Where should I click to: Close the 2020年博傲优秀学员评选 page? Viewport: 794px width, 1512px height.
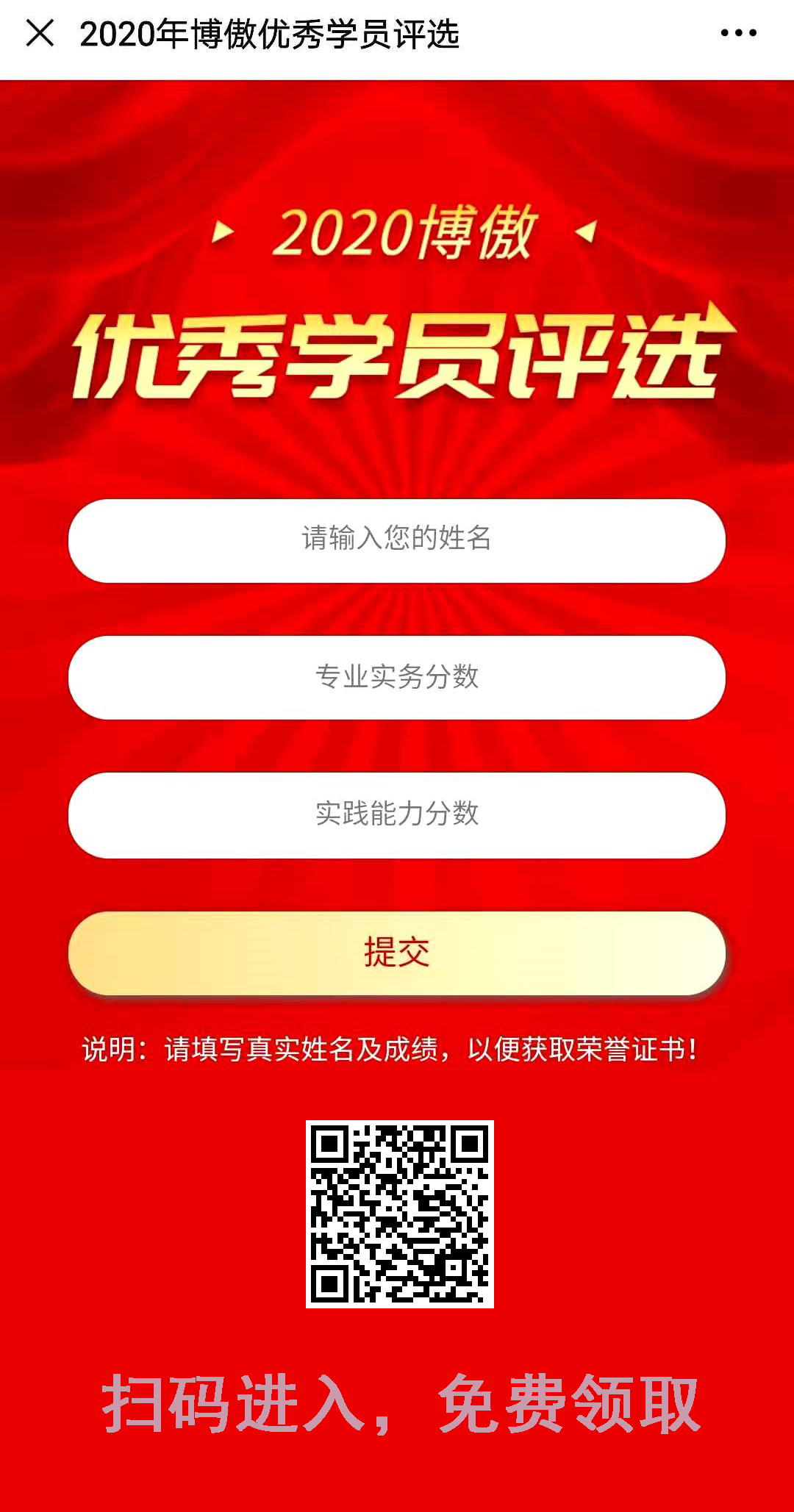[40, 33]
